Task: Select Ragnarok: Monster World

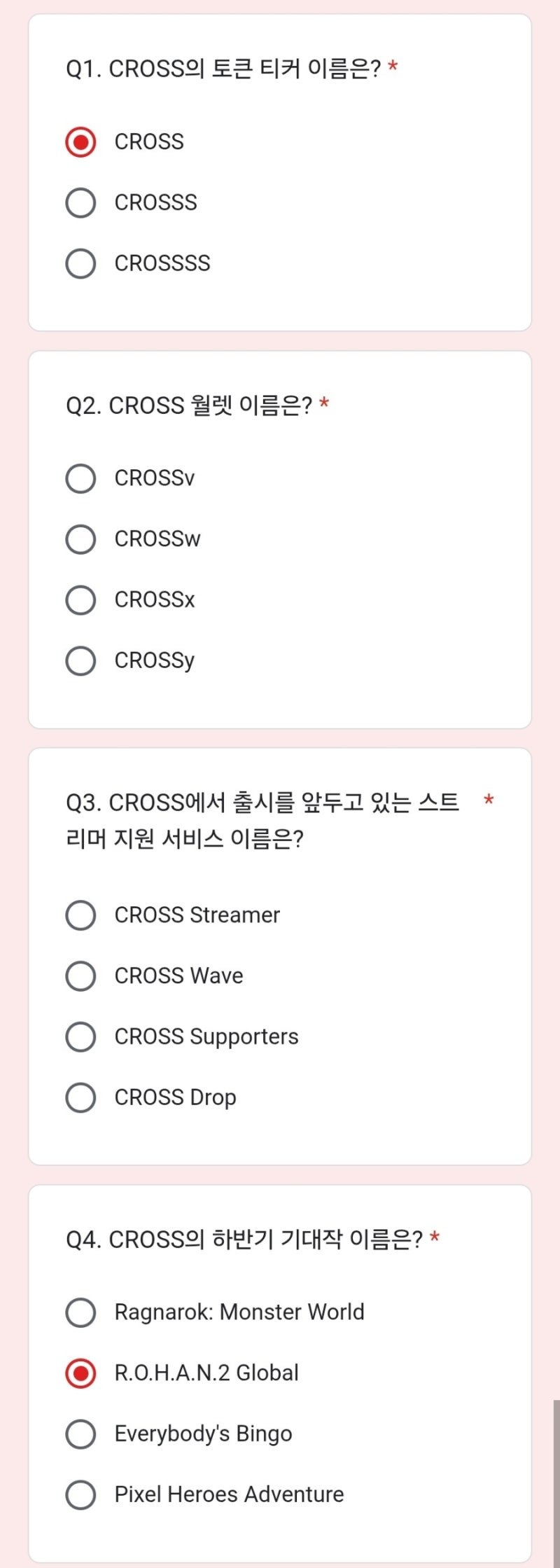Action: [80, 1312]
